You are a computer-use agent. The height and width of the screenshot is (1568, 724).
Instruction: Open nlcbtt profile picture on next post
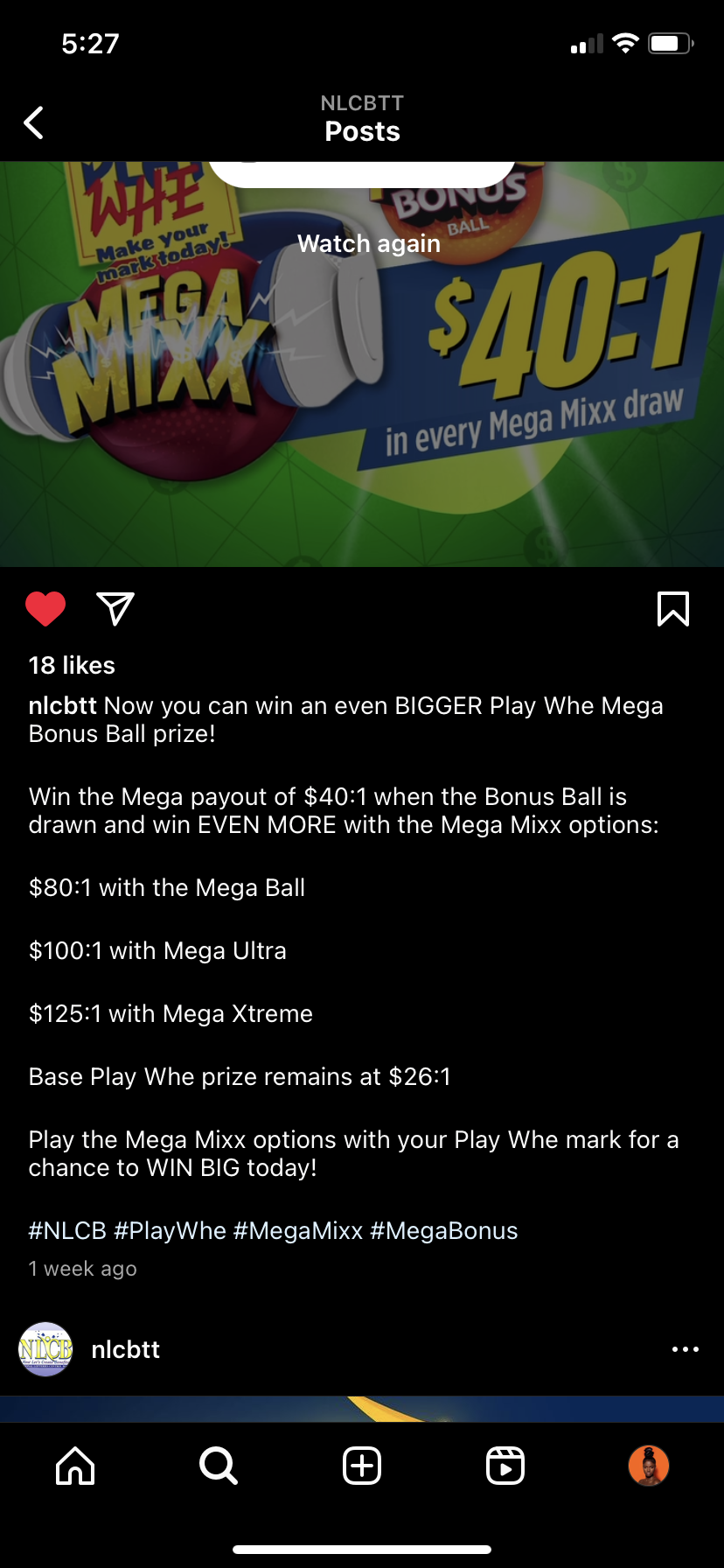(x=45, y=1349)
